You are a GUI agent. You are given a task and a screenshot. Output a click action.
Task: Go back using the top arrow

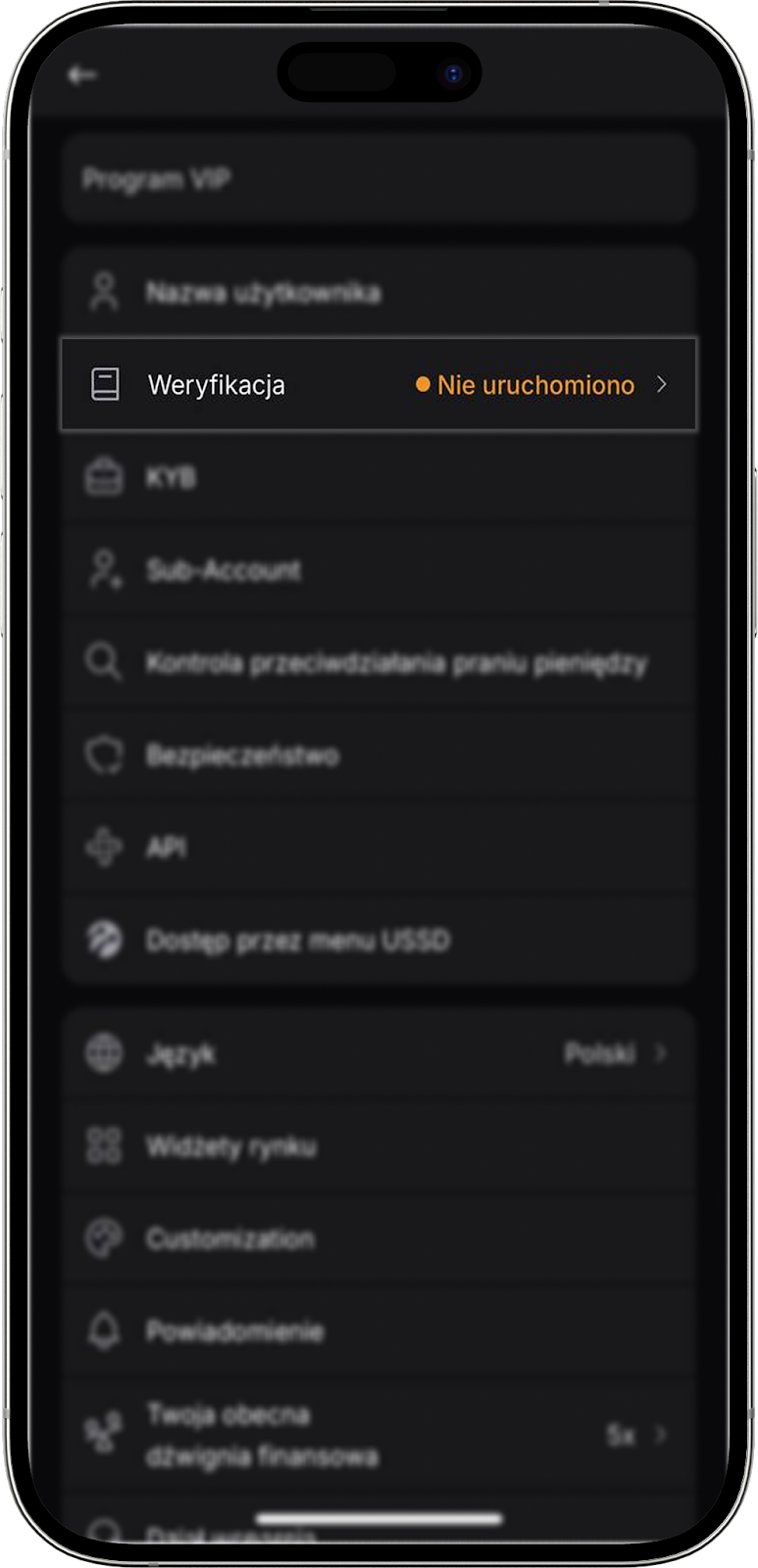[82, 75]
